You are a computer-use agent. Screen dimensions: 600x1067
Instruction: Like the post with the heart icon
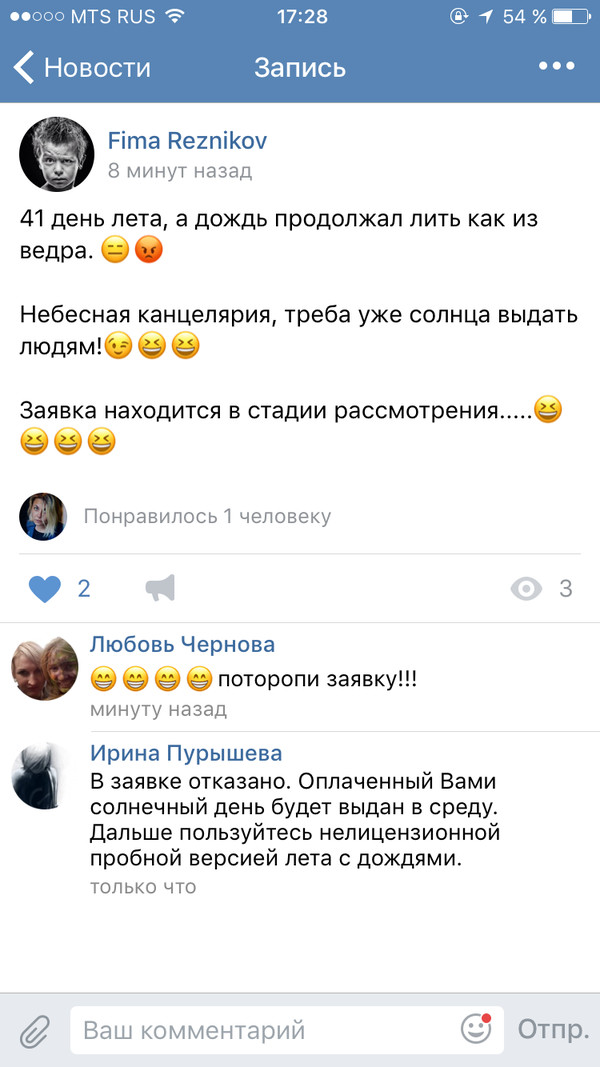tap(45, 589)
